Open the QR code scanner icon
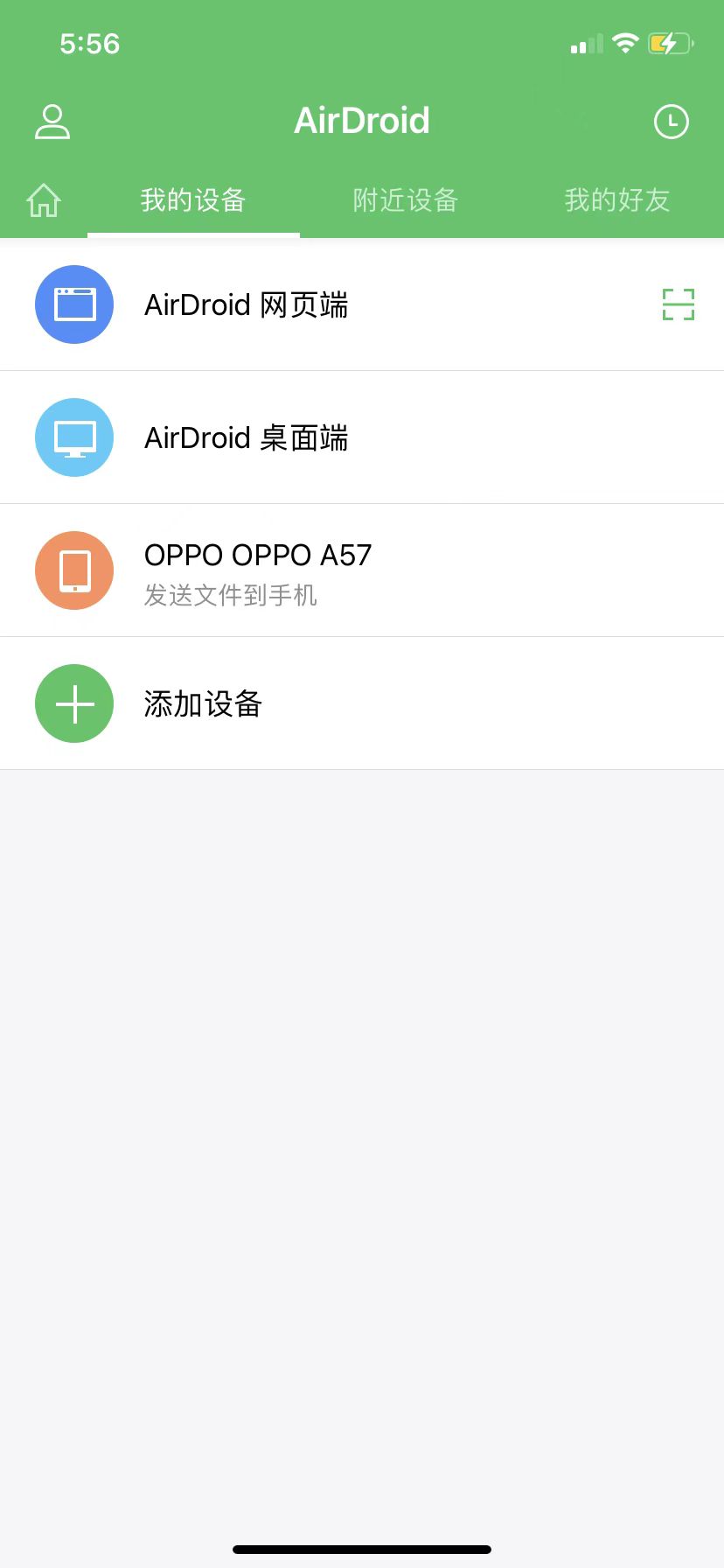The width and height of the screenshot is (724, 1568). (679, 304)
